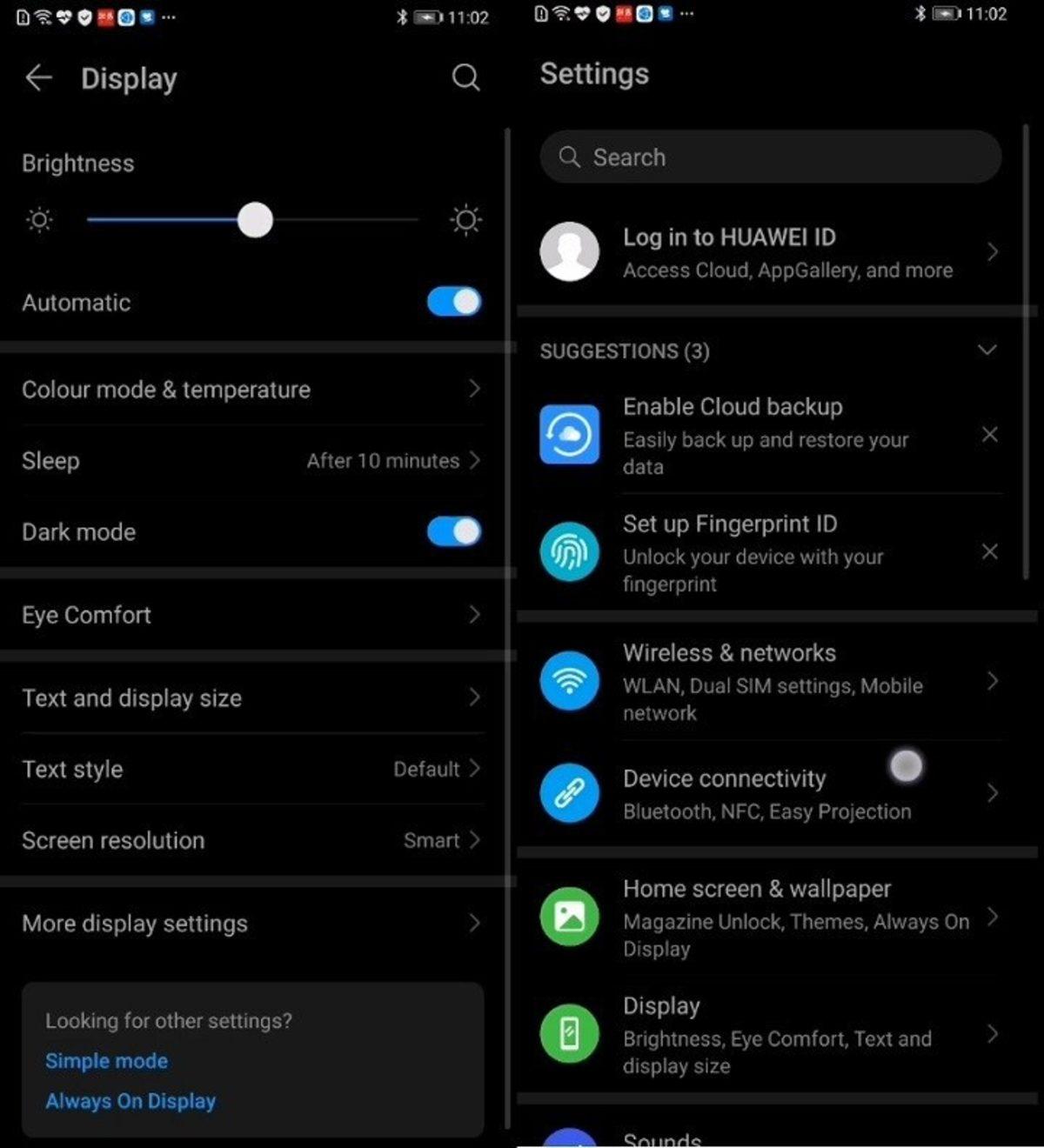Image resolution: width=1044 pixels, height=1148 pixels.
Task: Dismiss the Enable Cloud backup suggestion
Action: [989, 435]
